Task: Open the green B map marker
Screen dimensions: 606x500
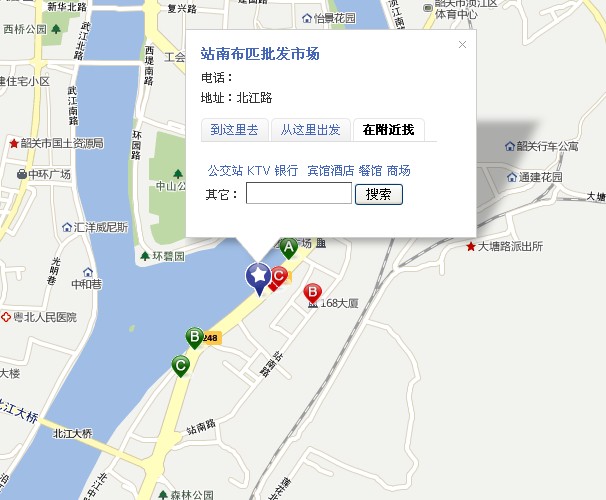Action: click(194, 338)
